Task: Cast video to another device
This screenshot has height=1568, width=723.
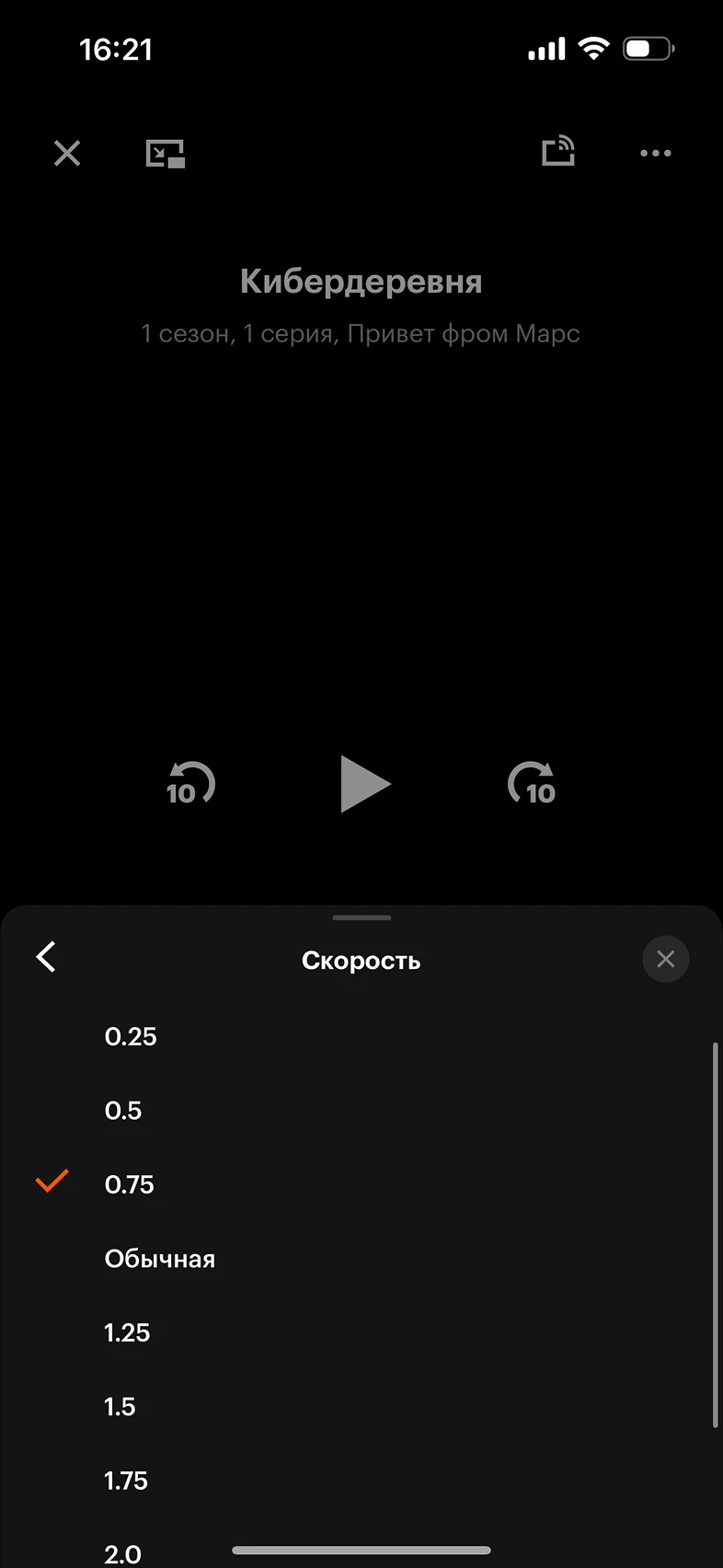Action: click(x=558, y=151)
